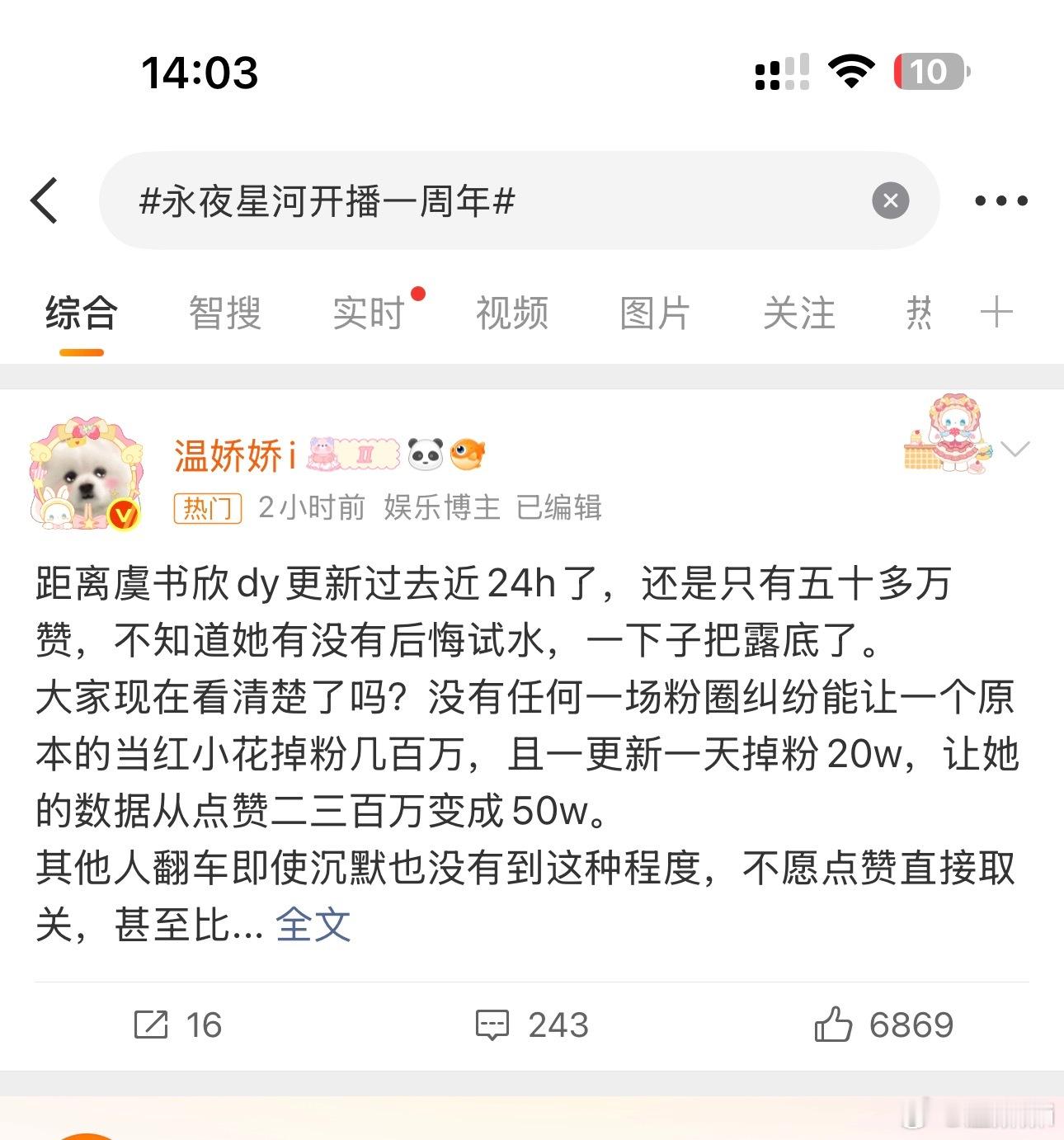The image size is (1064, 1140).
Task: Open more options via the three-dot icon
Action: click(x=1000, y=200)
